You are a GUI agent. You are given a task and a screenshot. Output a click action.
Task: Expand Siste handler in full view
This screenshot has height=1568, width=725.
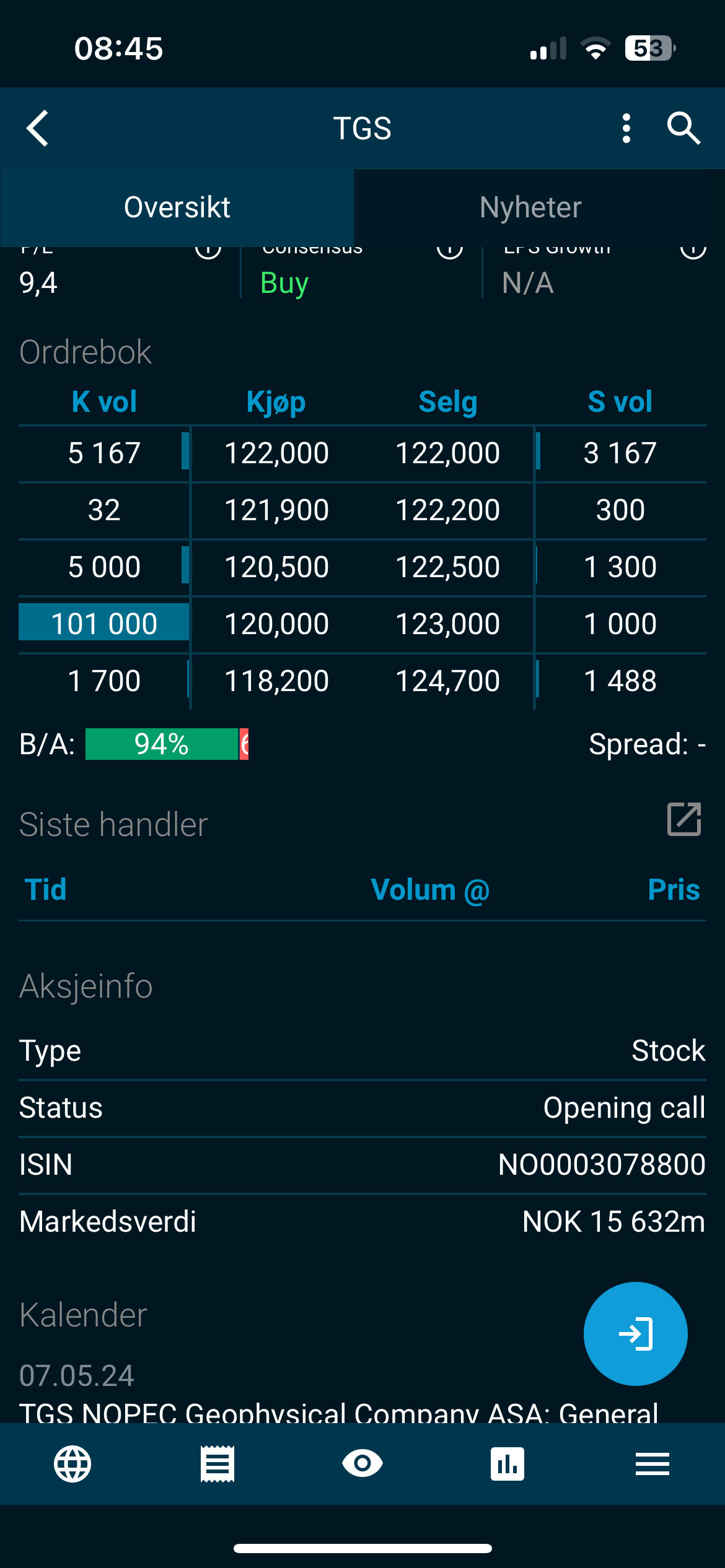click(x=683, y=819)
